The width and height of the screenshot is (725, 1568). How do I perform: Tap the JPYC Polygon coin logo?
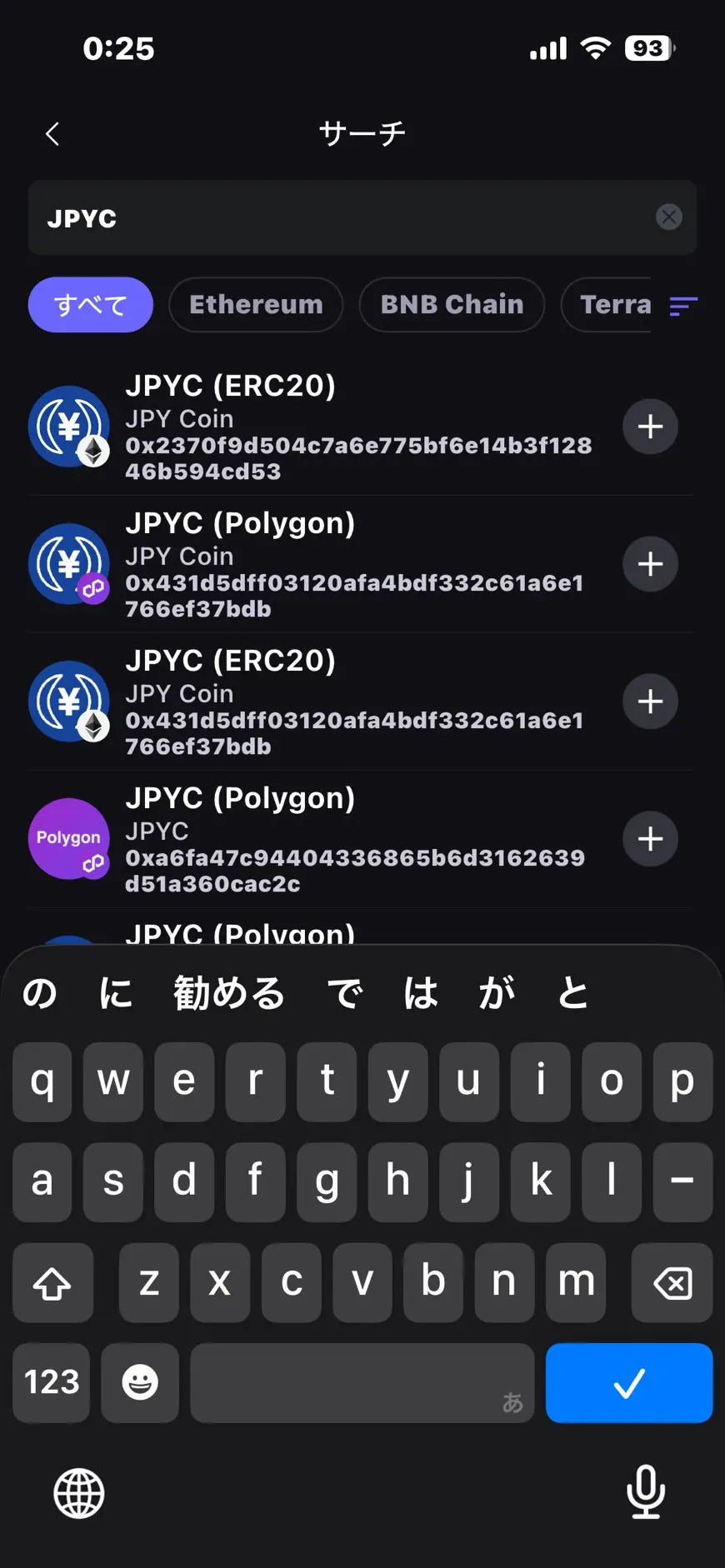(x=69, y=564)
